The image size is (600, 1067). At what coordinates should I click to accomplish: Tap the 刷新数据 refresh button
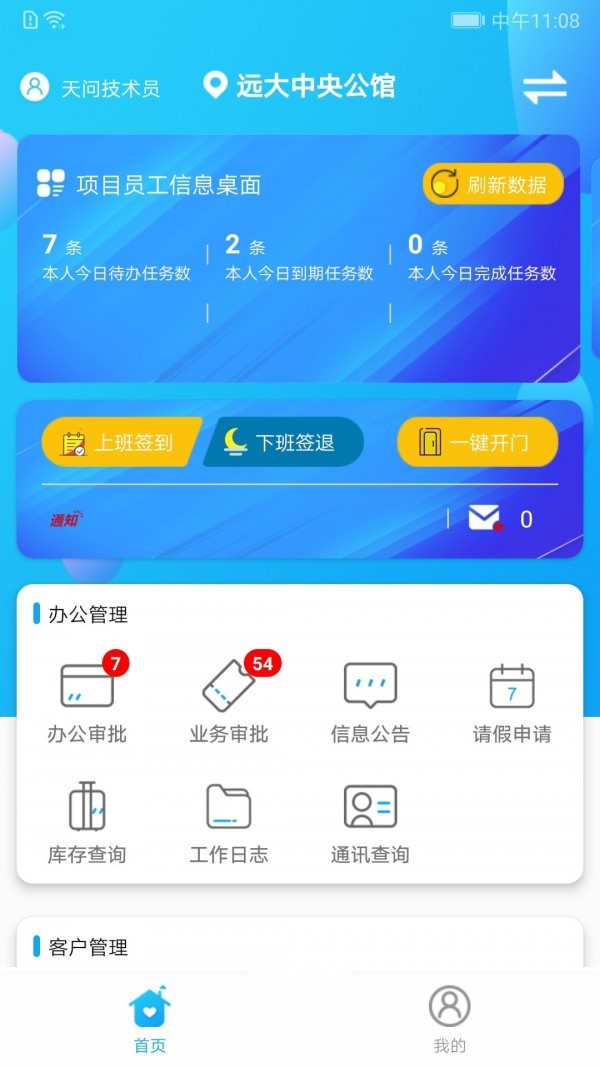coord(493,184)
